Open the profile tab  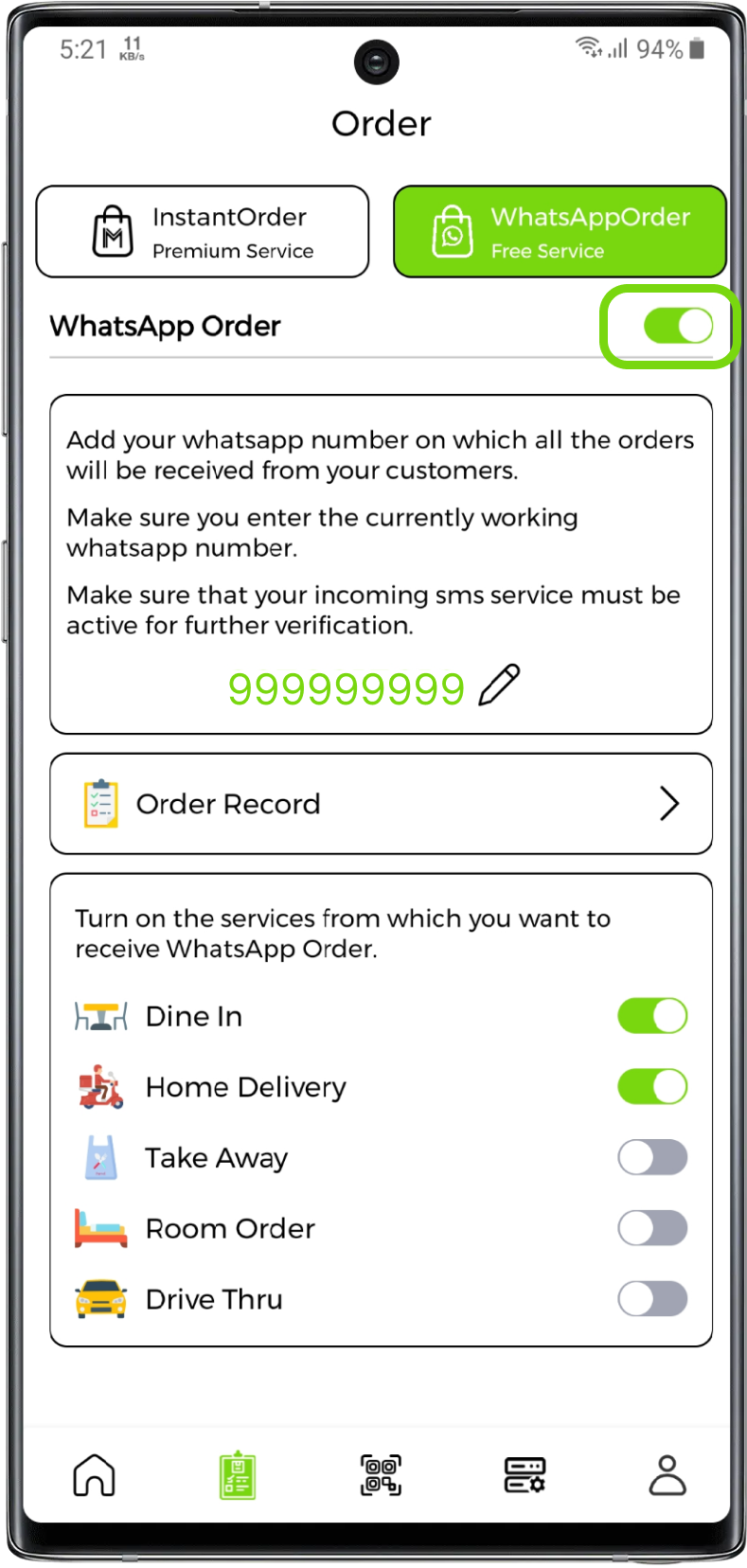click(x=667, y=1475)
